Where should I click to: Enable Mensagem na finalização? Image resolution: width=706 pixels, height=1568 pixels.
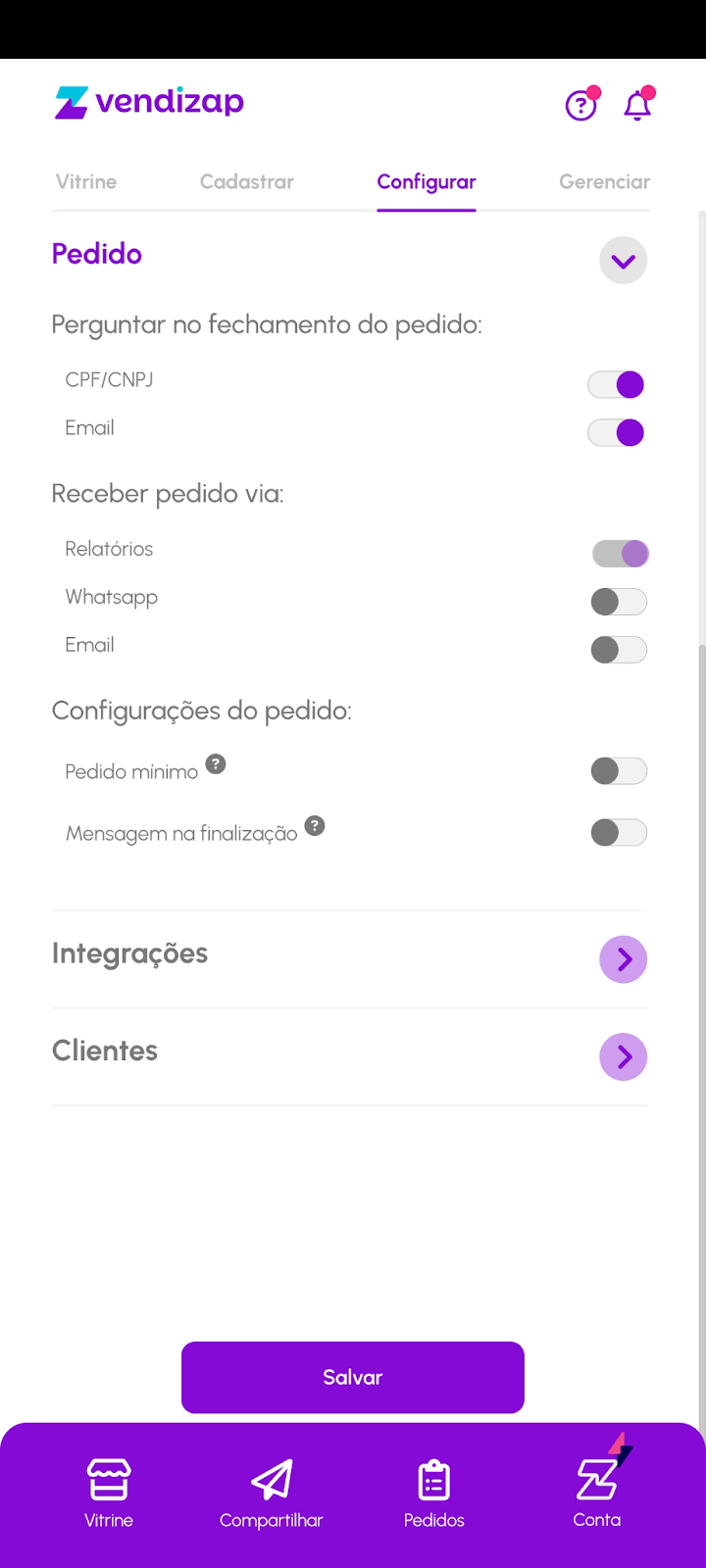(619, 833)
